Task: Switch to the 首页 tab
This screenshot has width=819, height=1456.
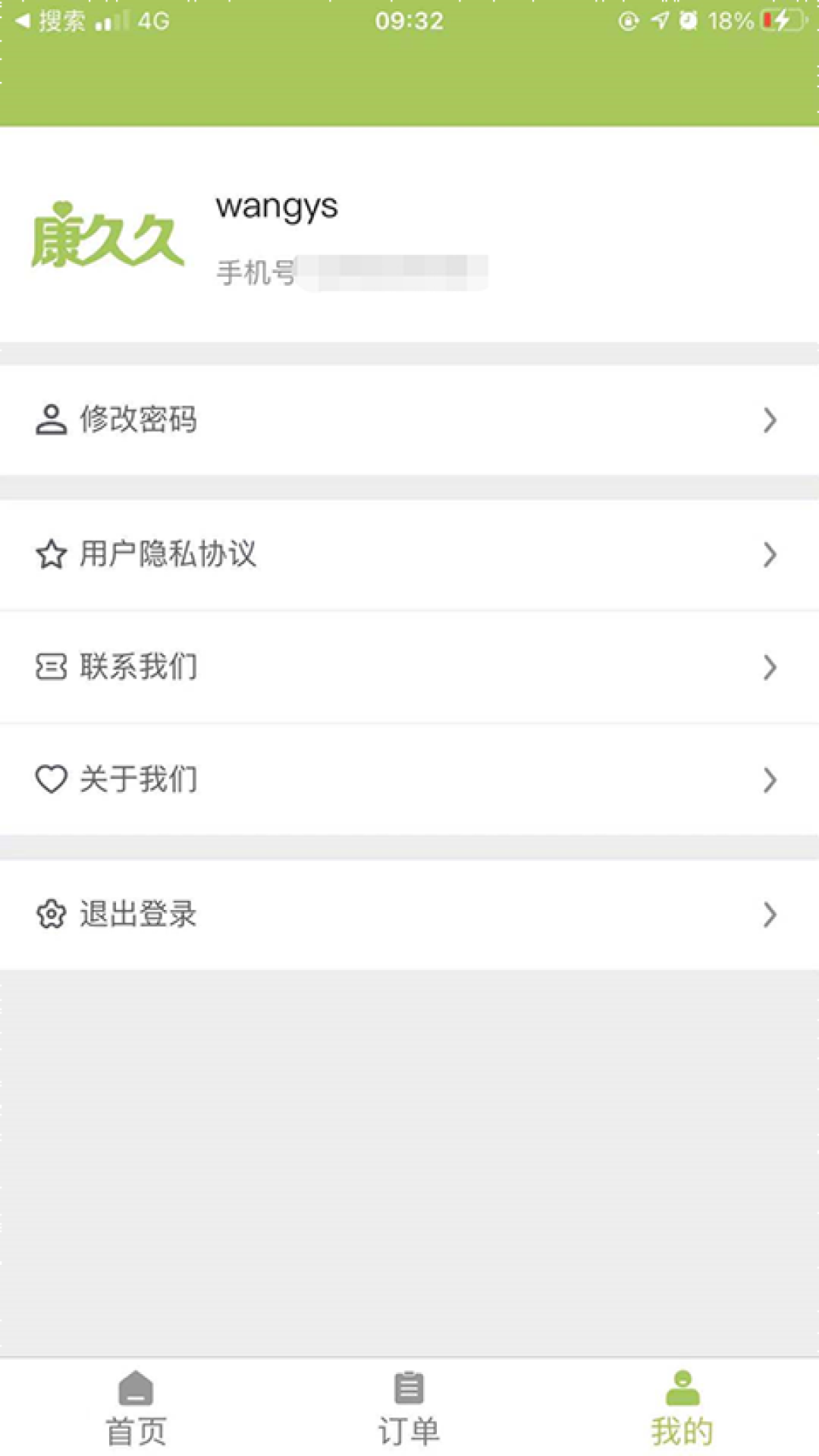Action: pyautogui.click(x=135, y=1410)
